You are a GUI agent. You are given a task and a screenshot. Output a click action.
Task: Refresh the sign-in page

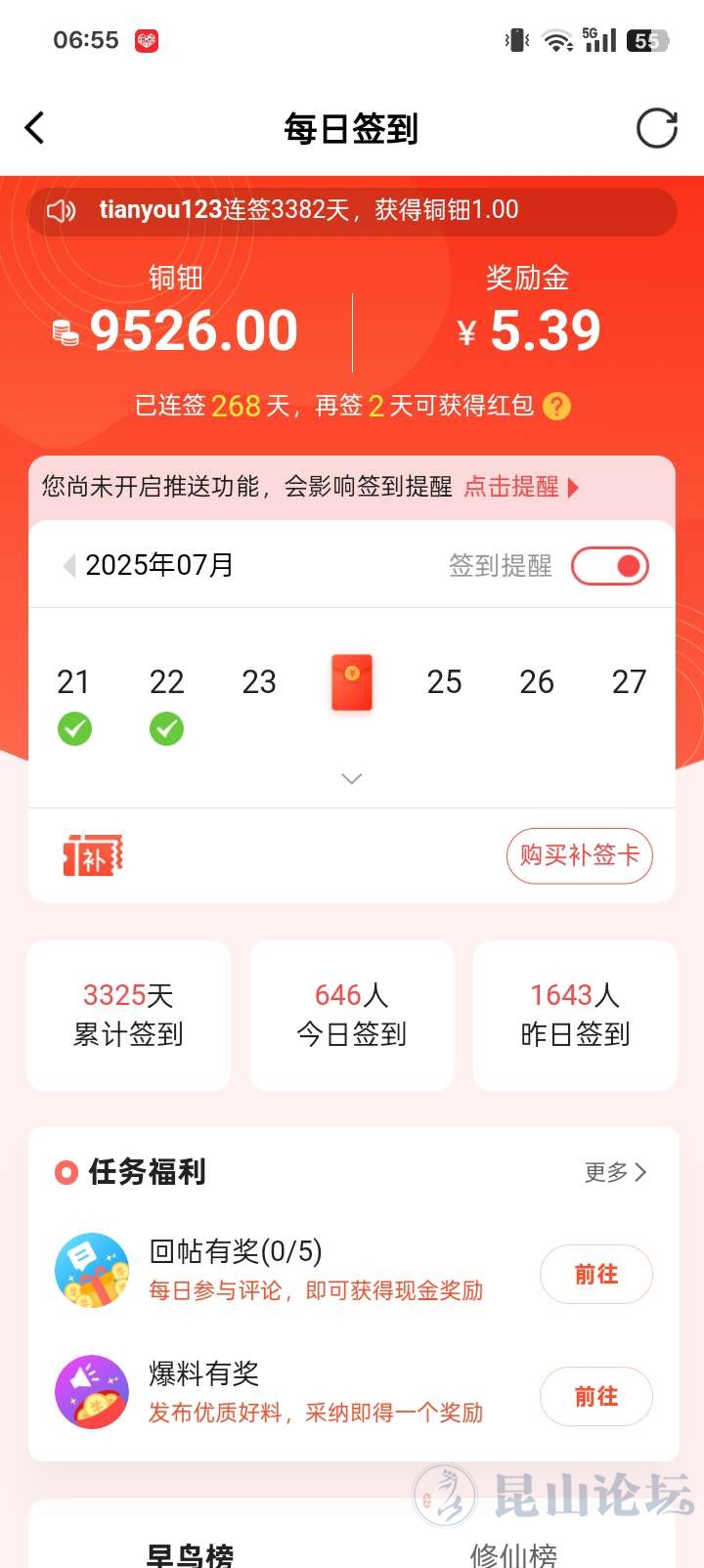pyautogui.click(x=656, y=128)
